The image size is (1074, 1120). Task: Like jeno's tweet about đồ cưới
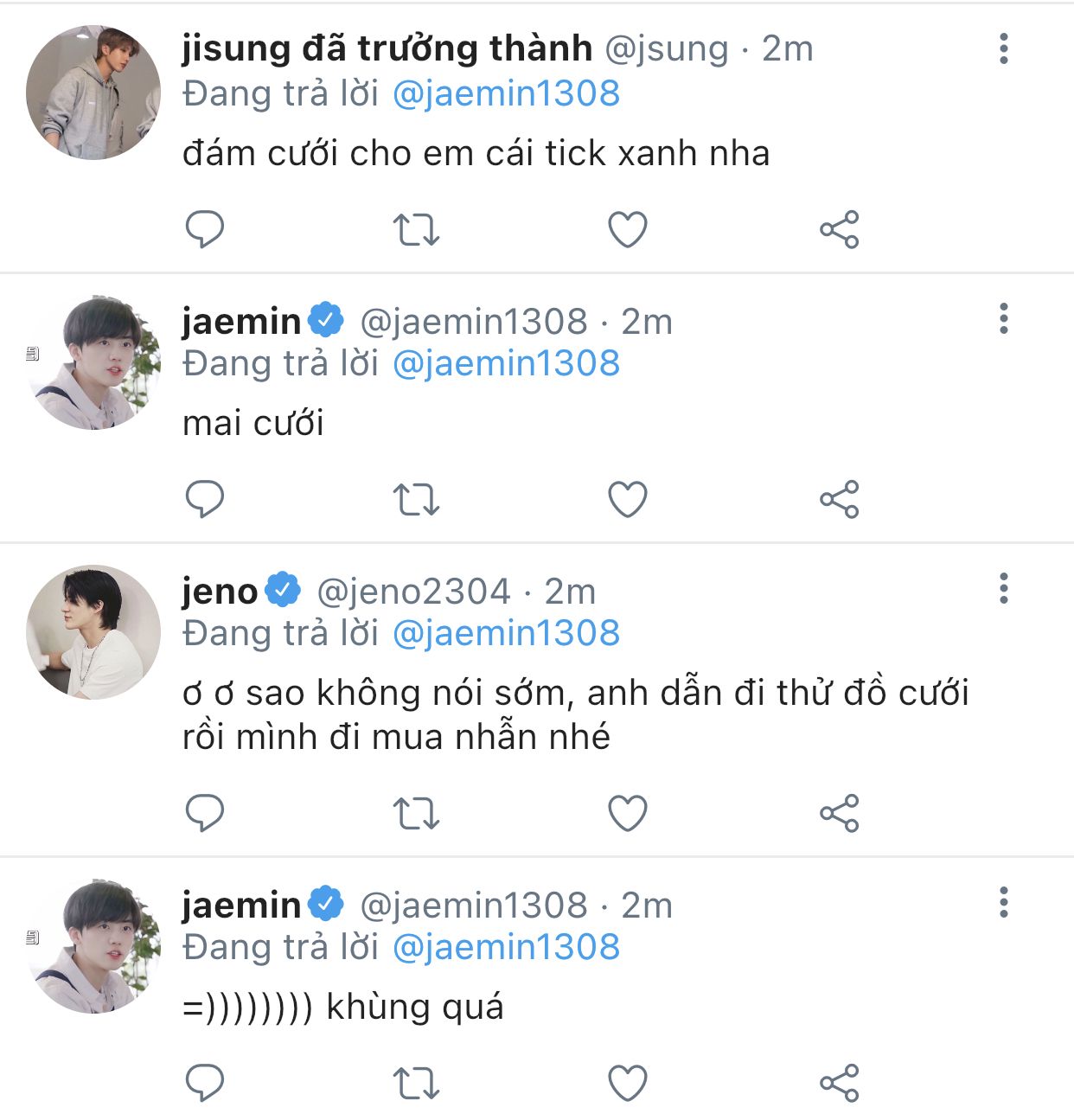(628, 813)
